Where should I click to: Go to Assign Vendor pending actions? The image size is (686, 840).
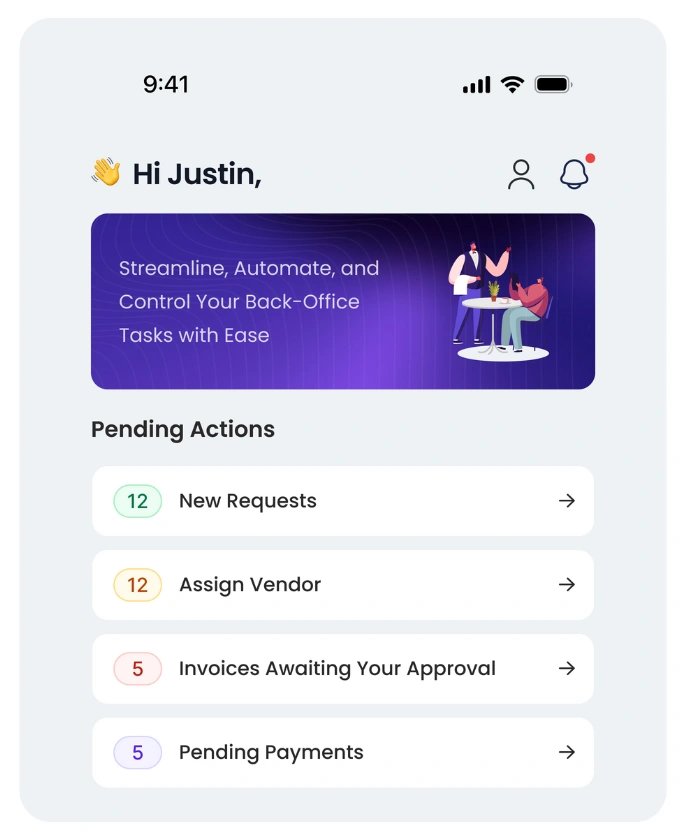342,585
